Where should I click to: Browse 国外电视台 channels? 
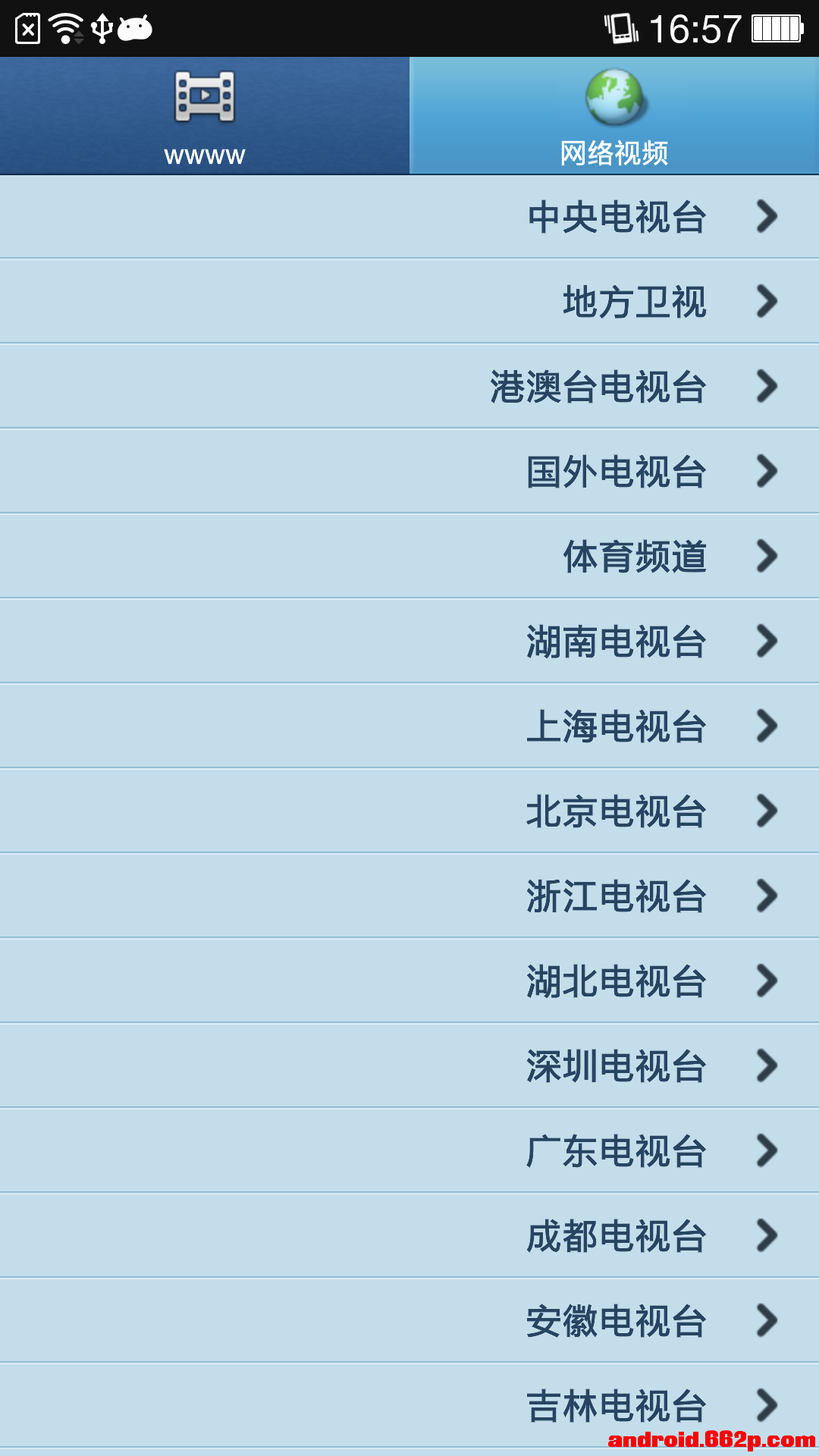(409, 472)
